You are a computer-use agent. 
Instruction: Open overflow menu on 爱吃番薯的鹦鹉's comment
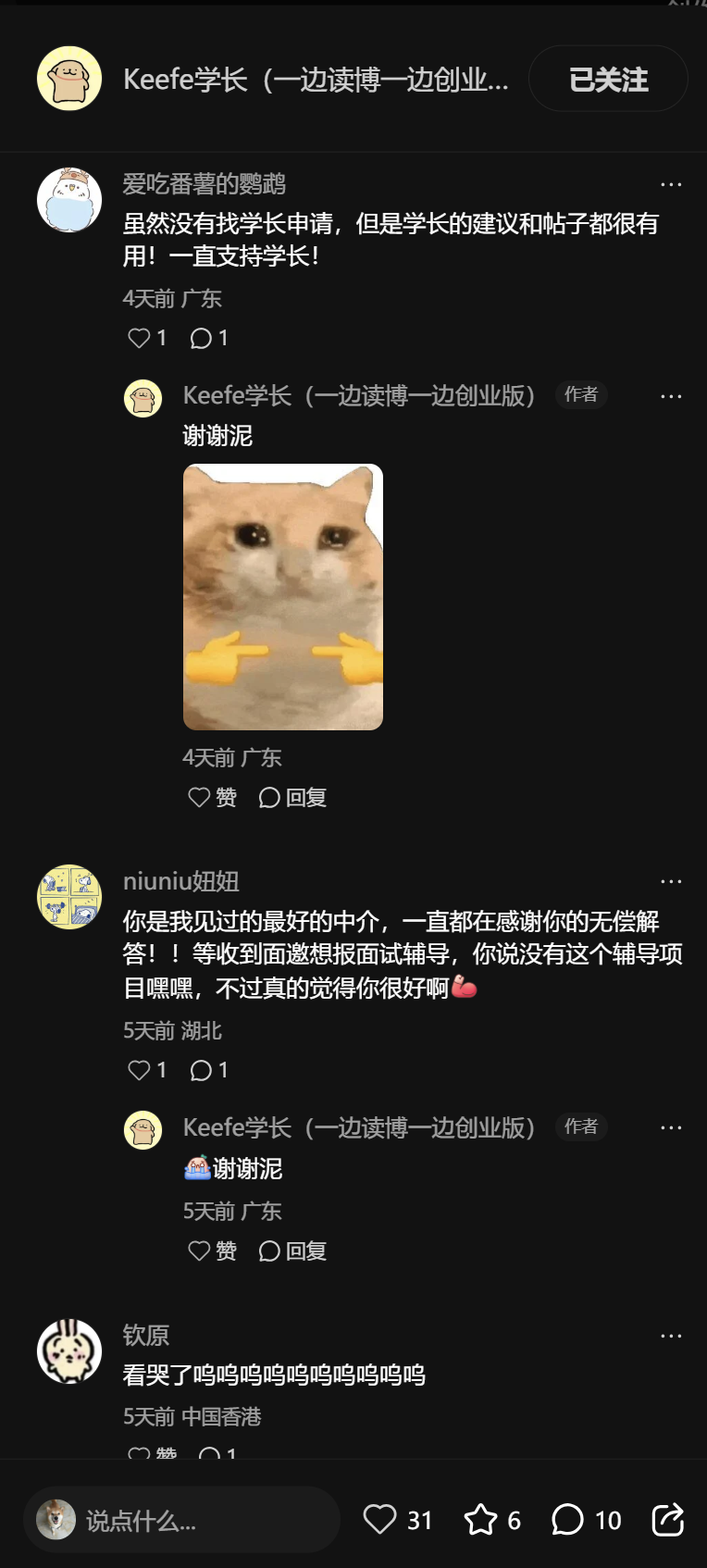(x=671, y=184)
